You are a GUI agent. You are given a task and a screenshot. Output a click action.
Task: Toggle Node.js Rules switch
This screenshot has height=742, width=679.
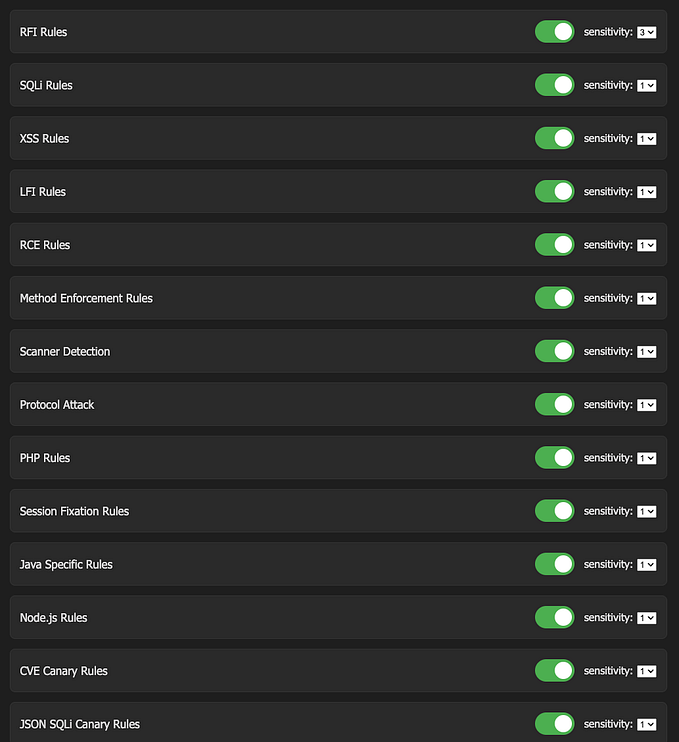tap(554, 617)
